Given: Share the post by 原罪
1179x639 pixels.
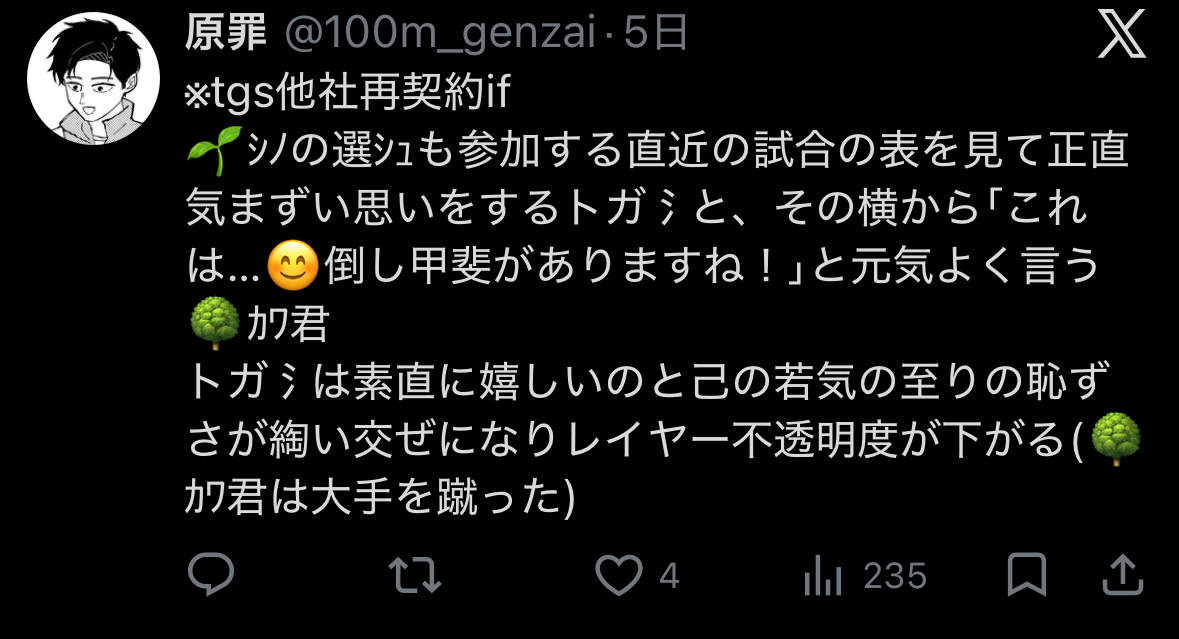Looking at the screenshot, I should coord(1121,575).
